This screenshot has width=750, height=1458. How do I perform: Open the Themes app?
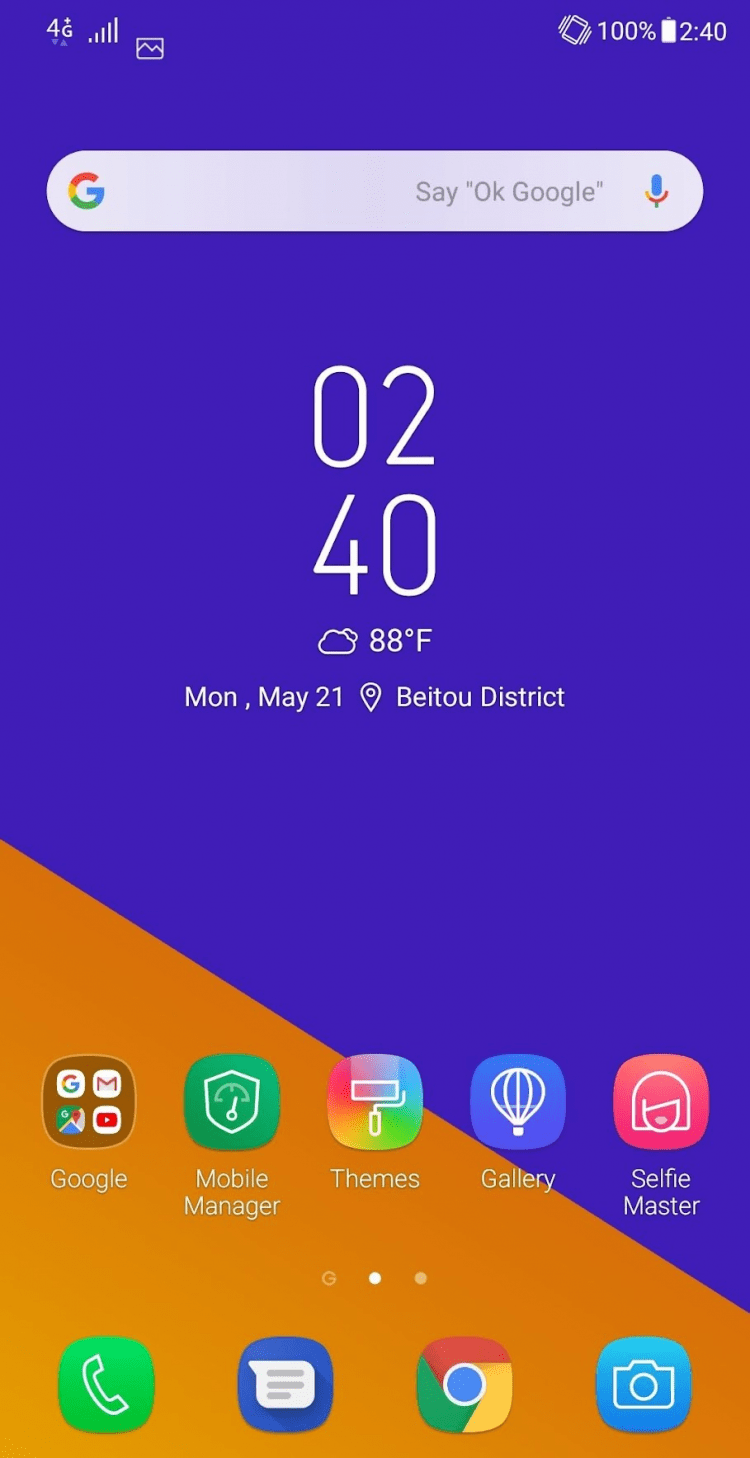point(375,1102)
